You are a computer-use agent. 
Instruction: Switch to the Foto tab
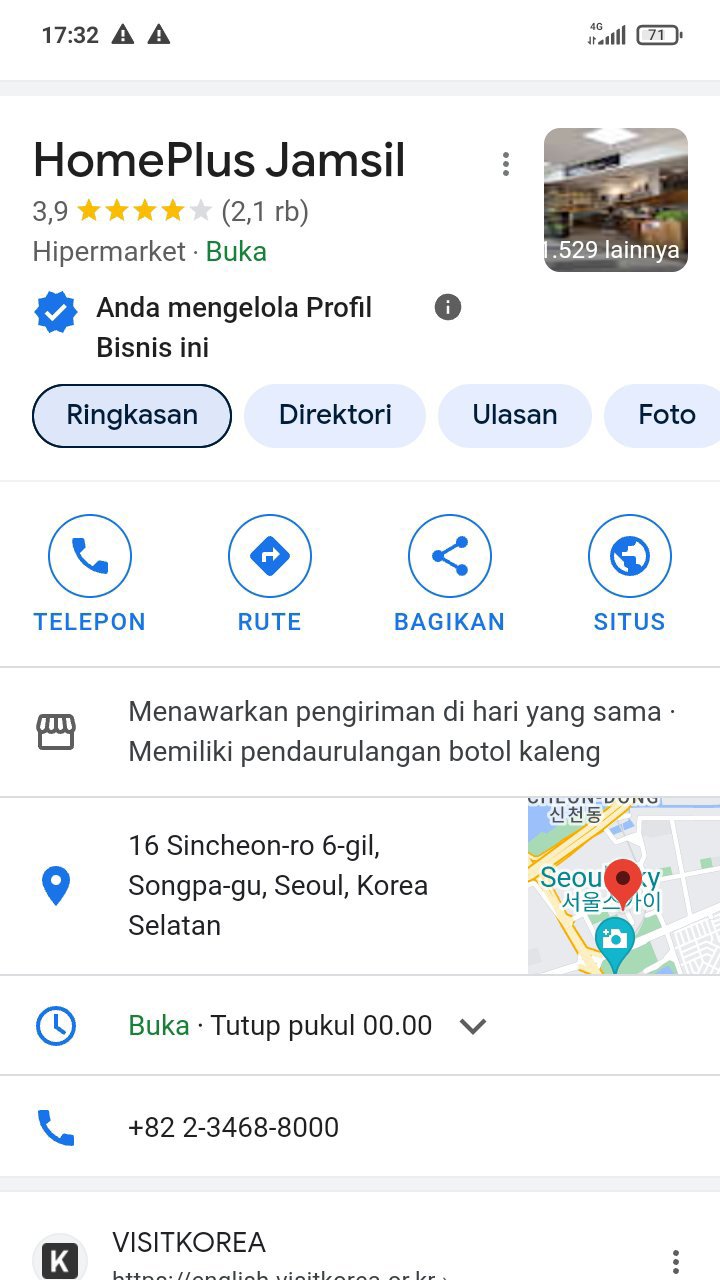[x=666, y=415]
